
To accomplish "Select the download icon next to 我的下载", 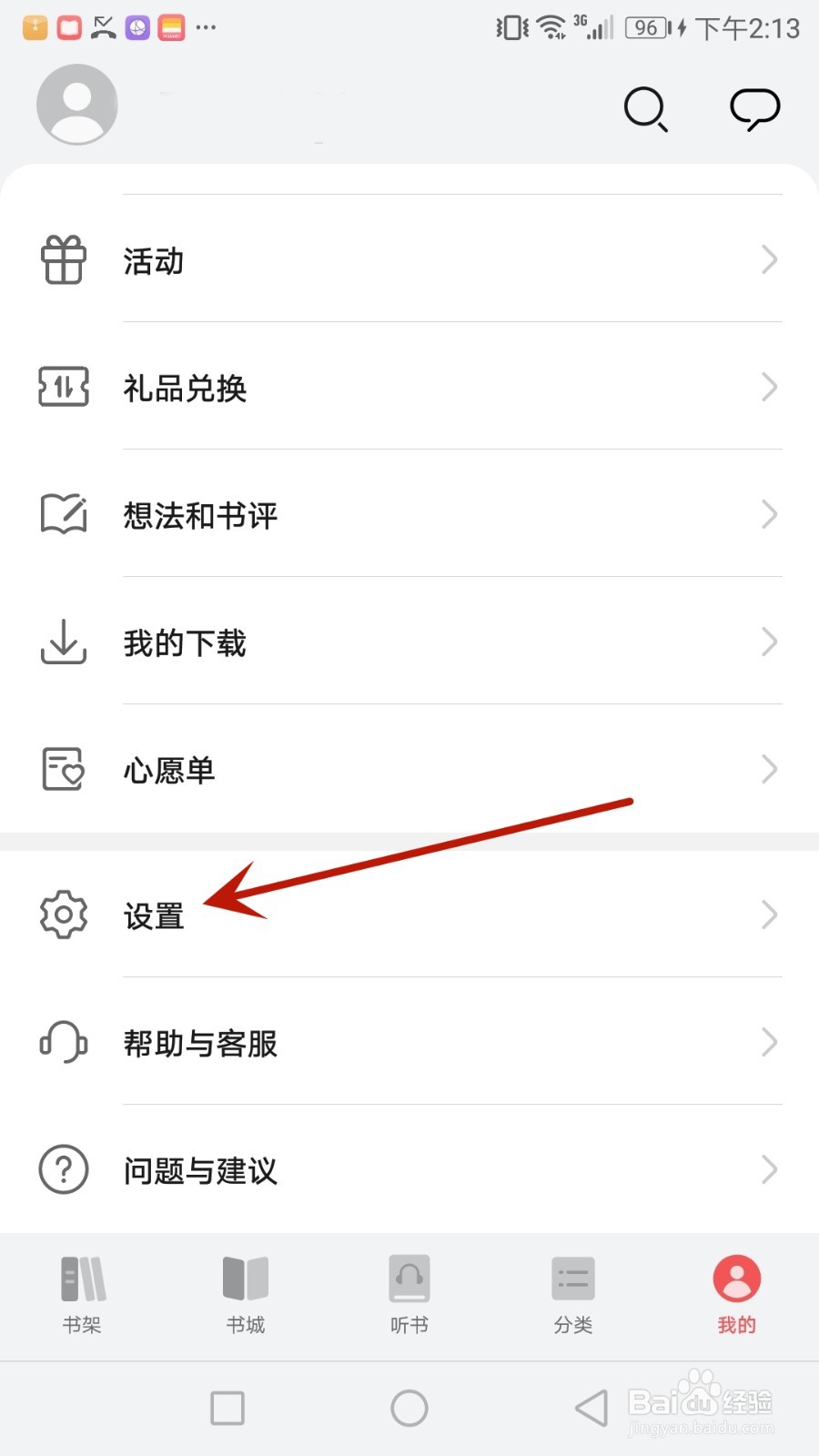I will 62,642.
